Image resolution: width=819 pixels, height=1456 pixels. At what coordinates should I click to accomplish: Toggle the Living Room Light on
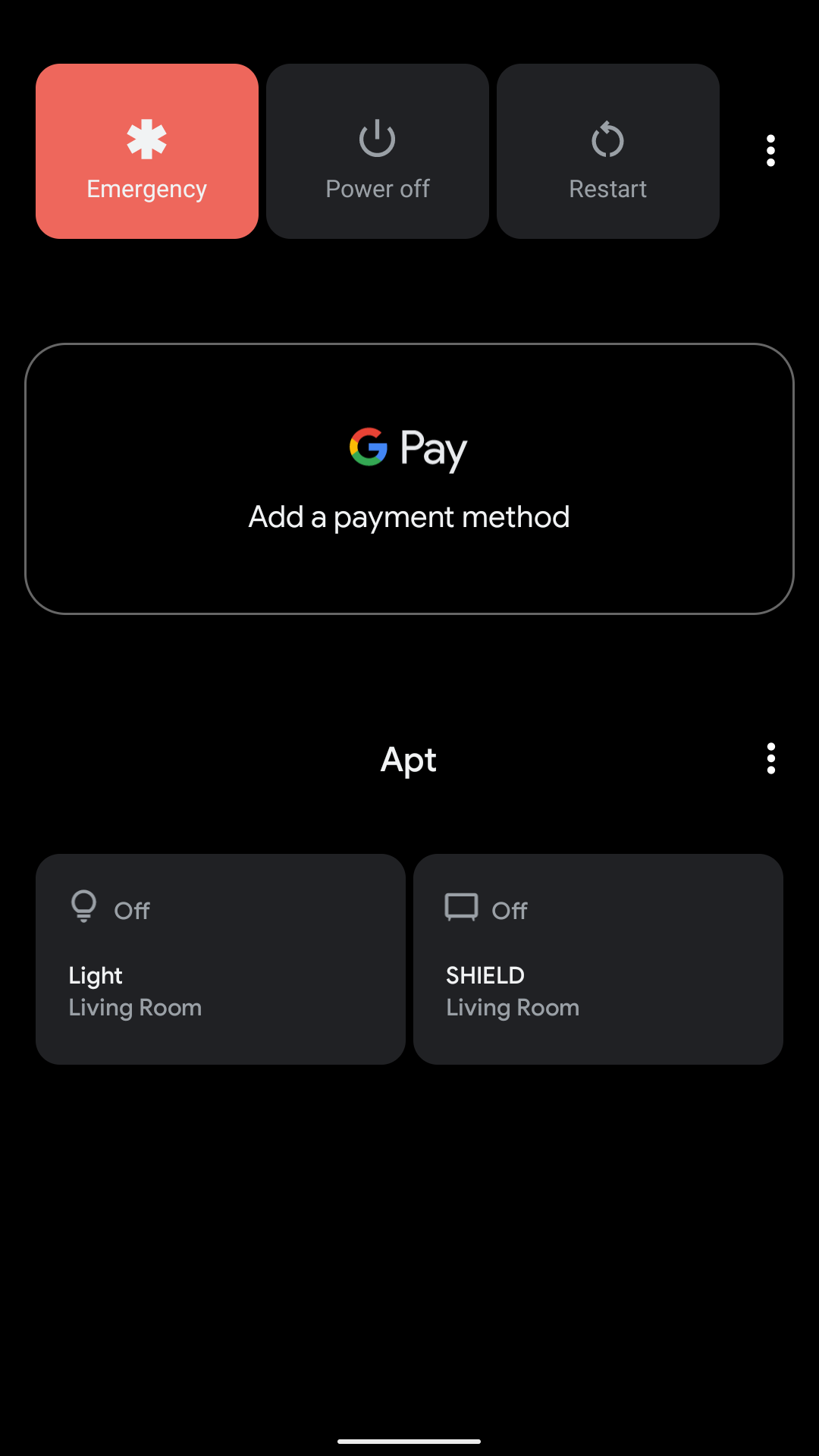click(220, 958)
